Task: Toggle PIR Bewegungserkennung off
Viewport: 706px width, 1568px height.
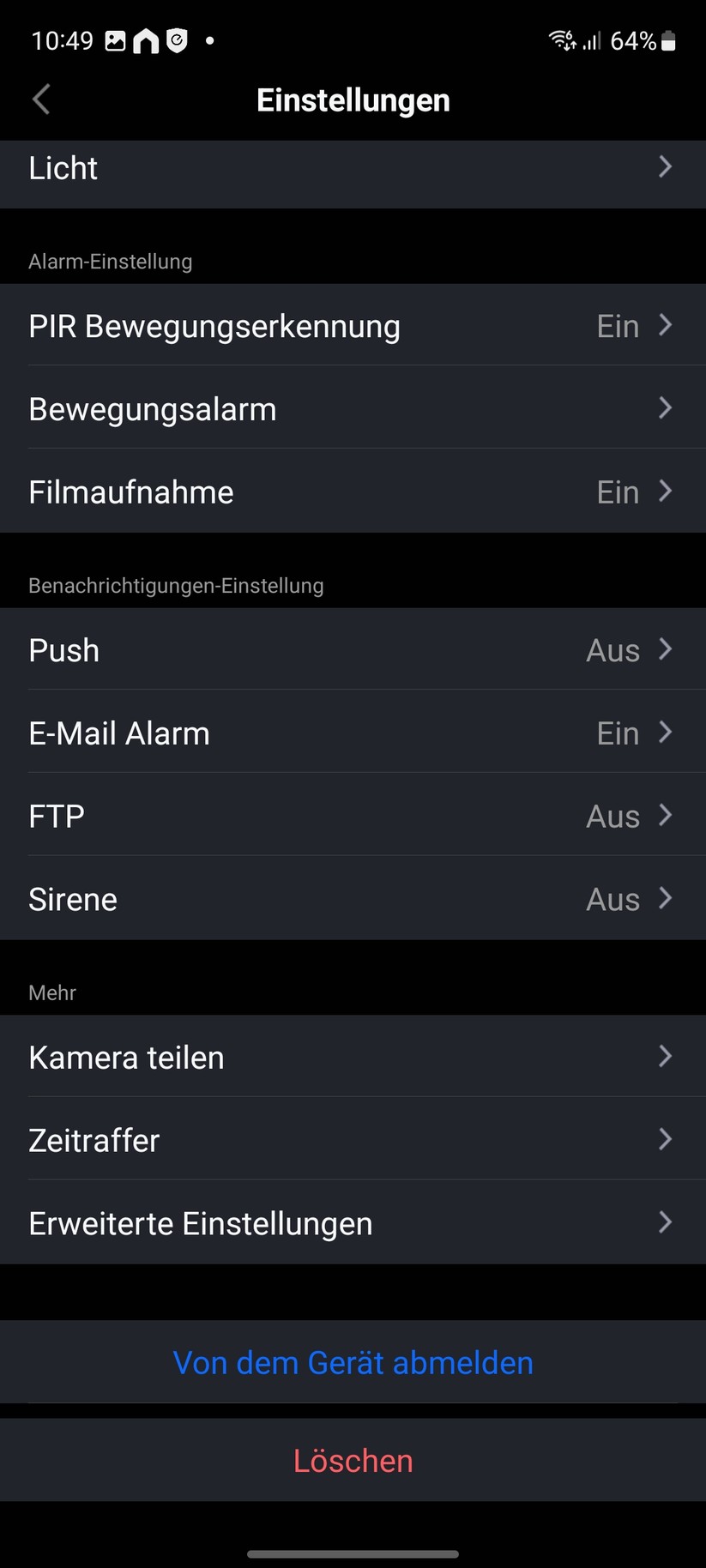Action: pyautogui.click(x=353, y=326)
